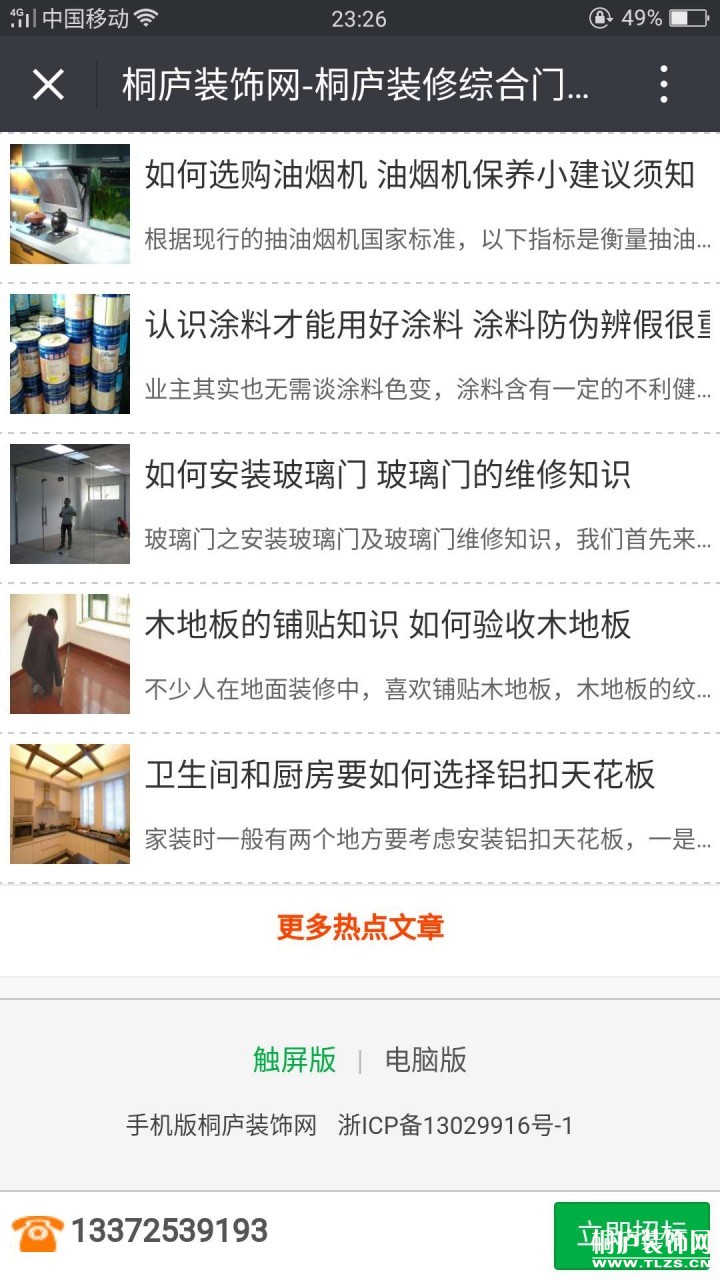Image resolution: width=720 pixels, height=1280 pixels.
Task: Open the article on recognizing paint (涂料)
Action: point(430,326)
